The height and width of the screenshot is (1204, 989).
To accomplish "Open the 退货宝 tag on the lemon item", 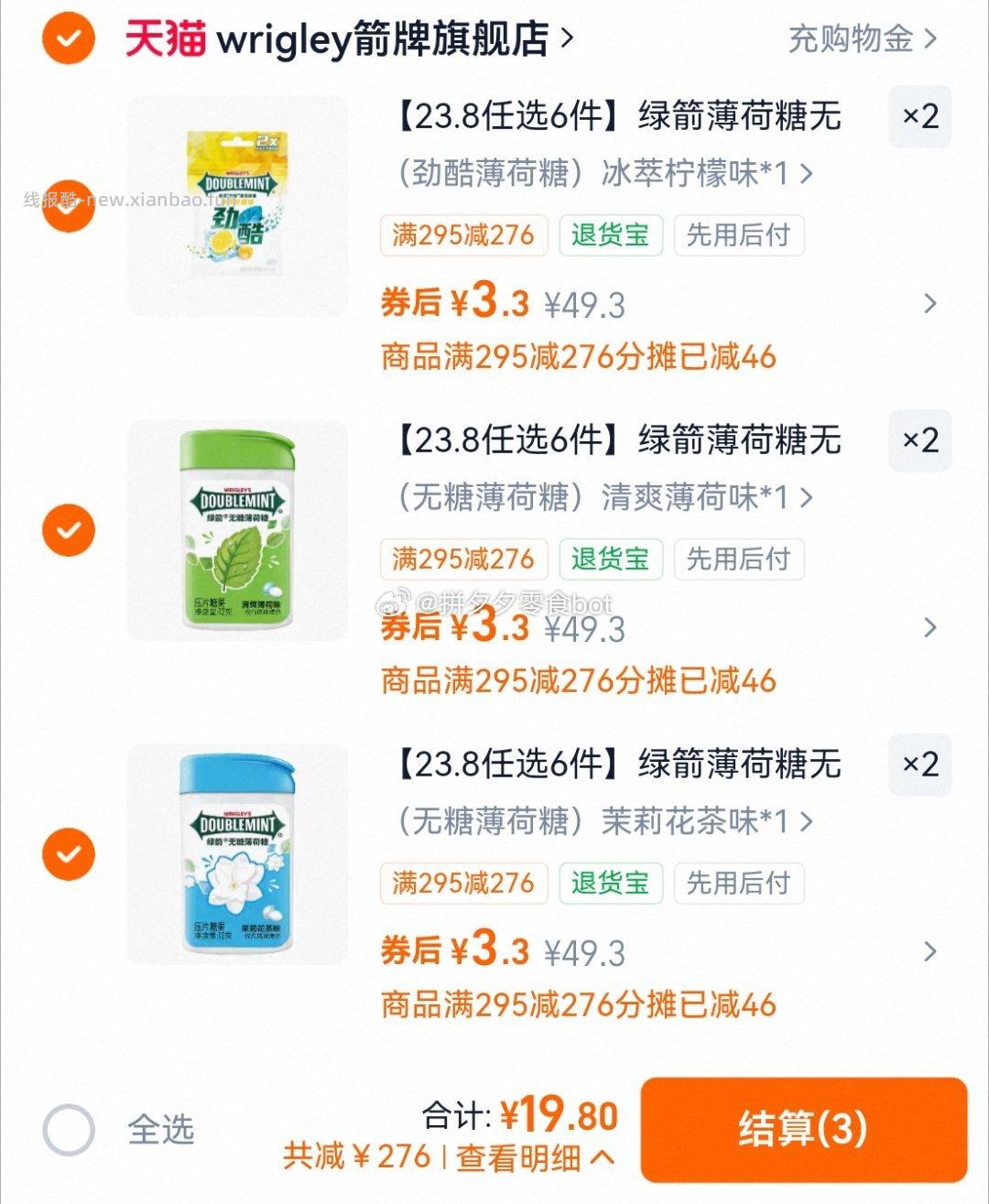I will [612, 235].
